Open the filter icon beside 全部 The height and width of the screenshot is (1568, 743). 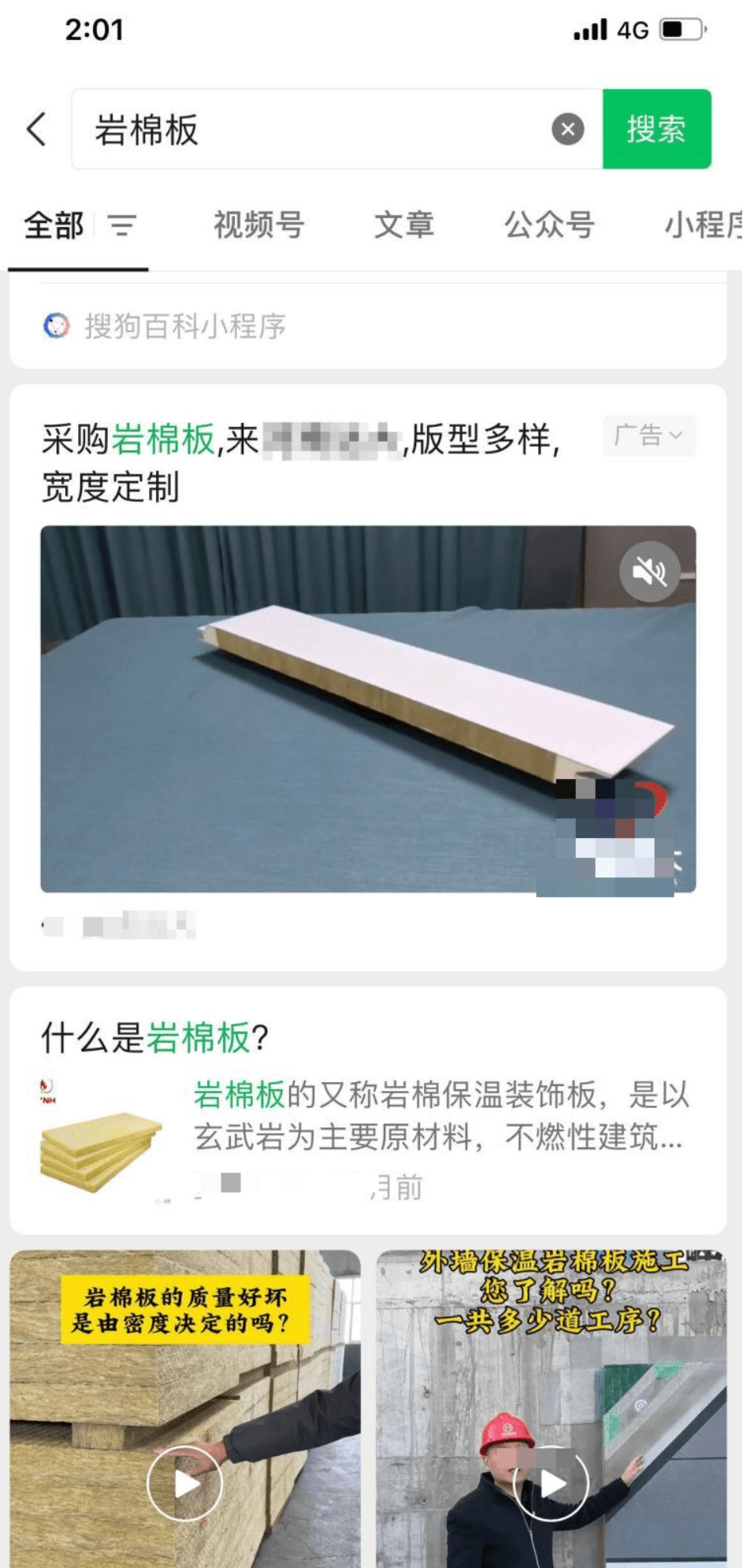point(122,226)
